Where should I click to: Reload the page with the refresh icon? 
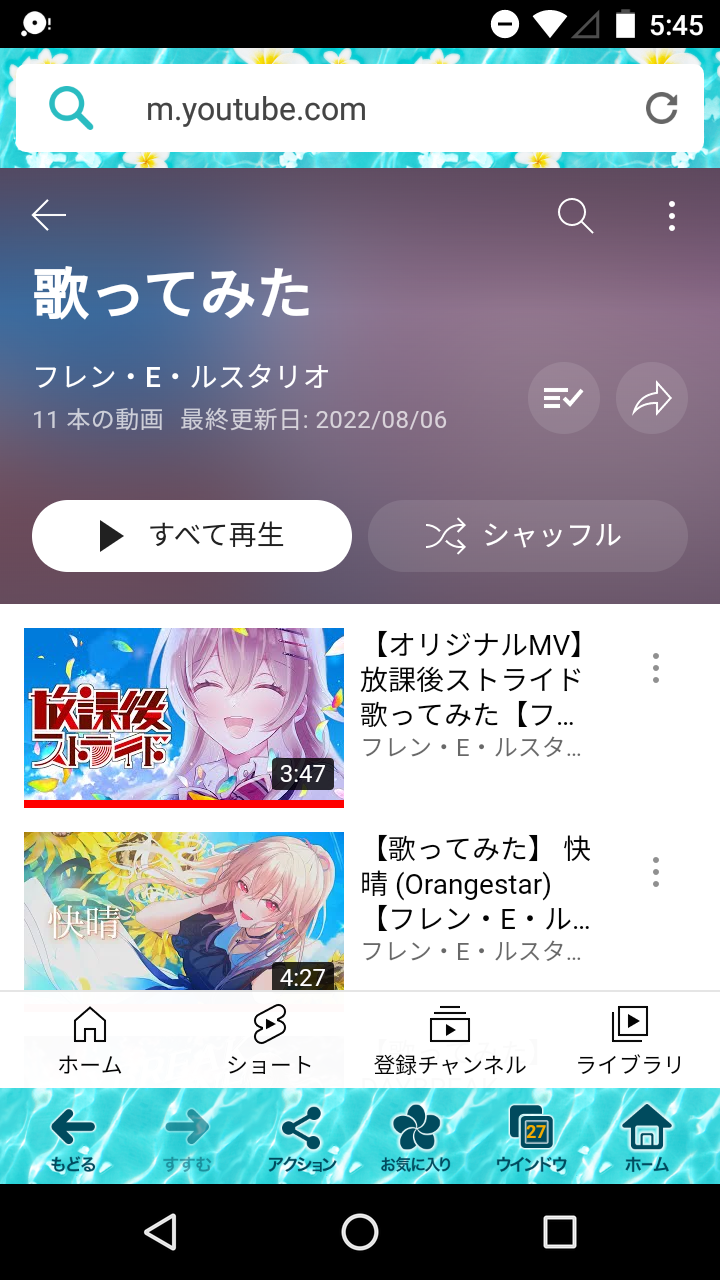coord(661,108)
